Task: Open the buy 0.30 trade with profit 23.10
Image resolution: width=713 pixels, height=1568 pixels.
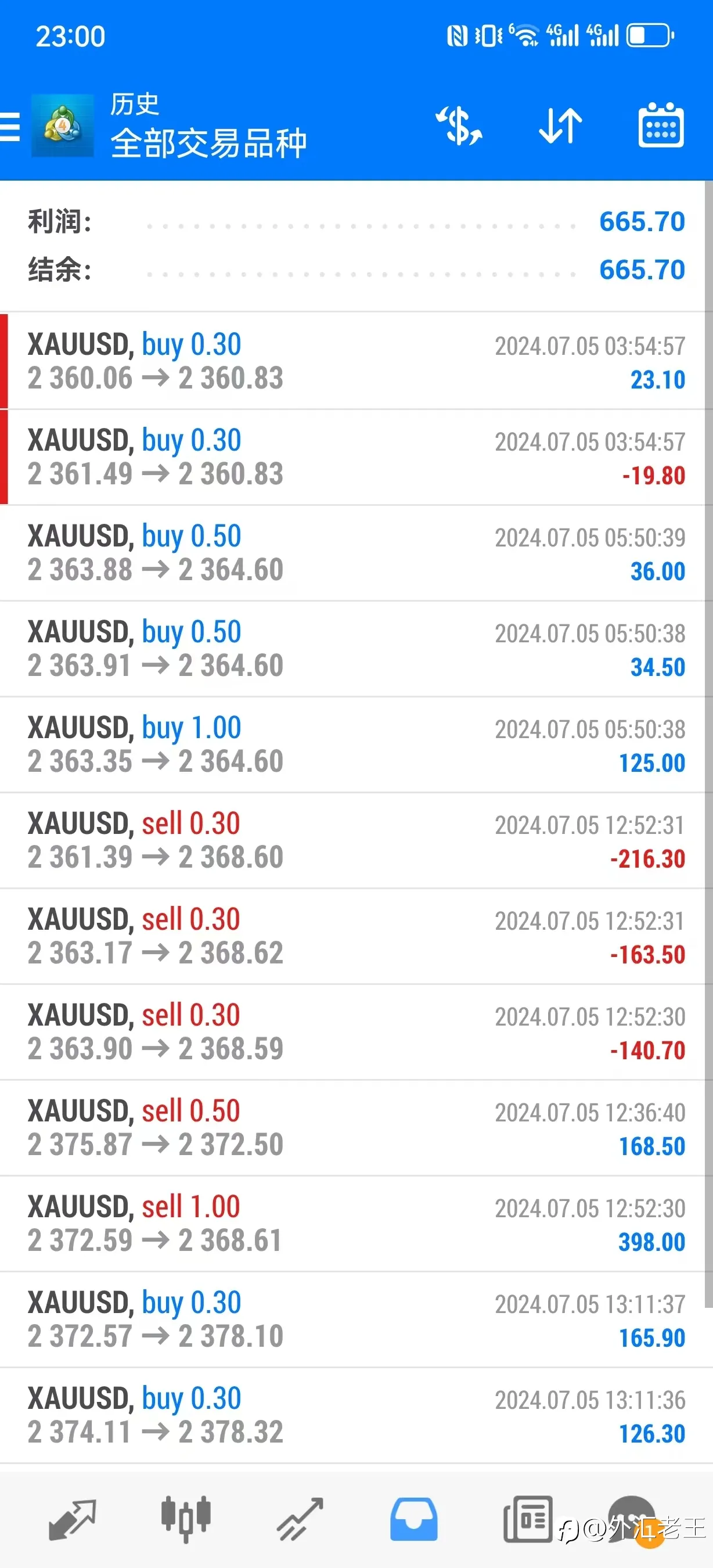Action: 356,361
